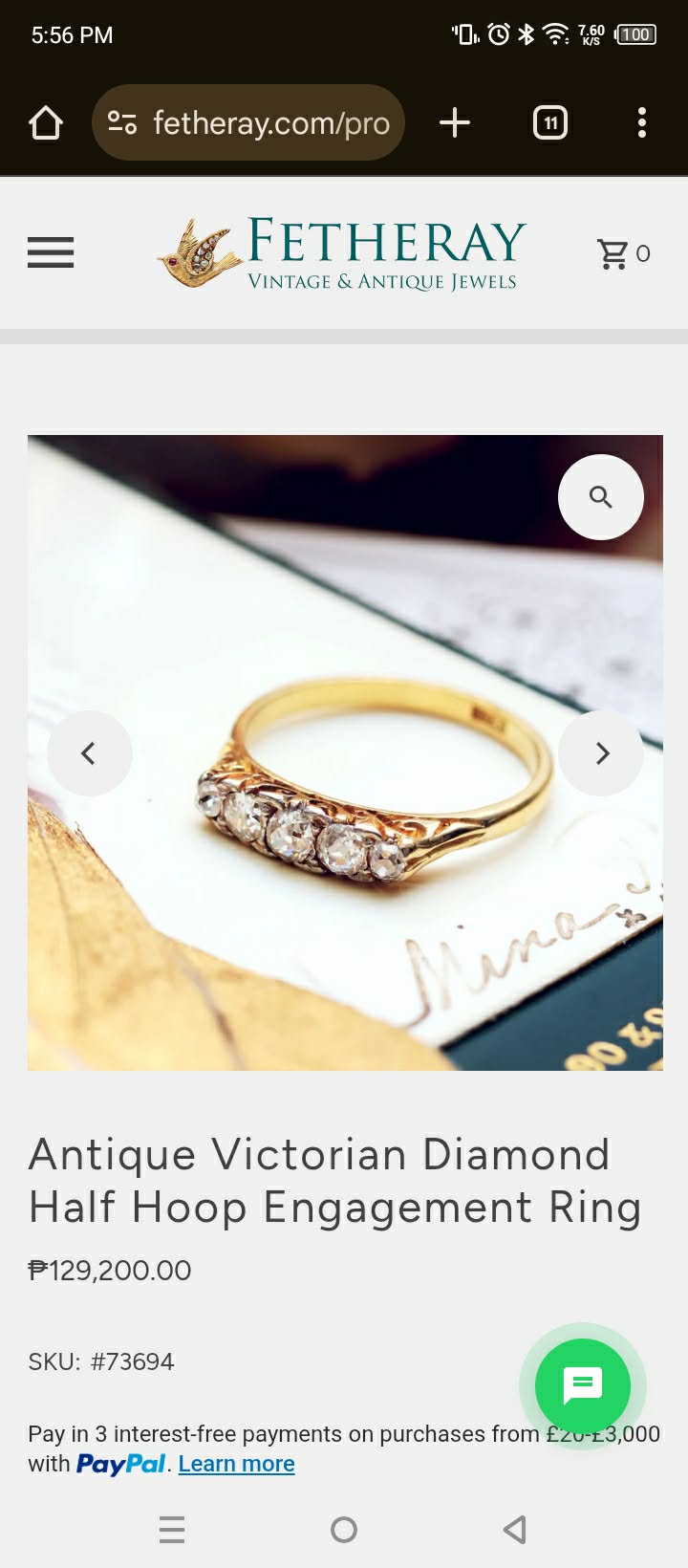The width and height of the screenshot is (688, 1568).
Task: Open the hamburger navigation menu
Action: click(51, 252)
